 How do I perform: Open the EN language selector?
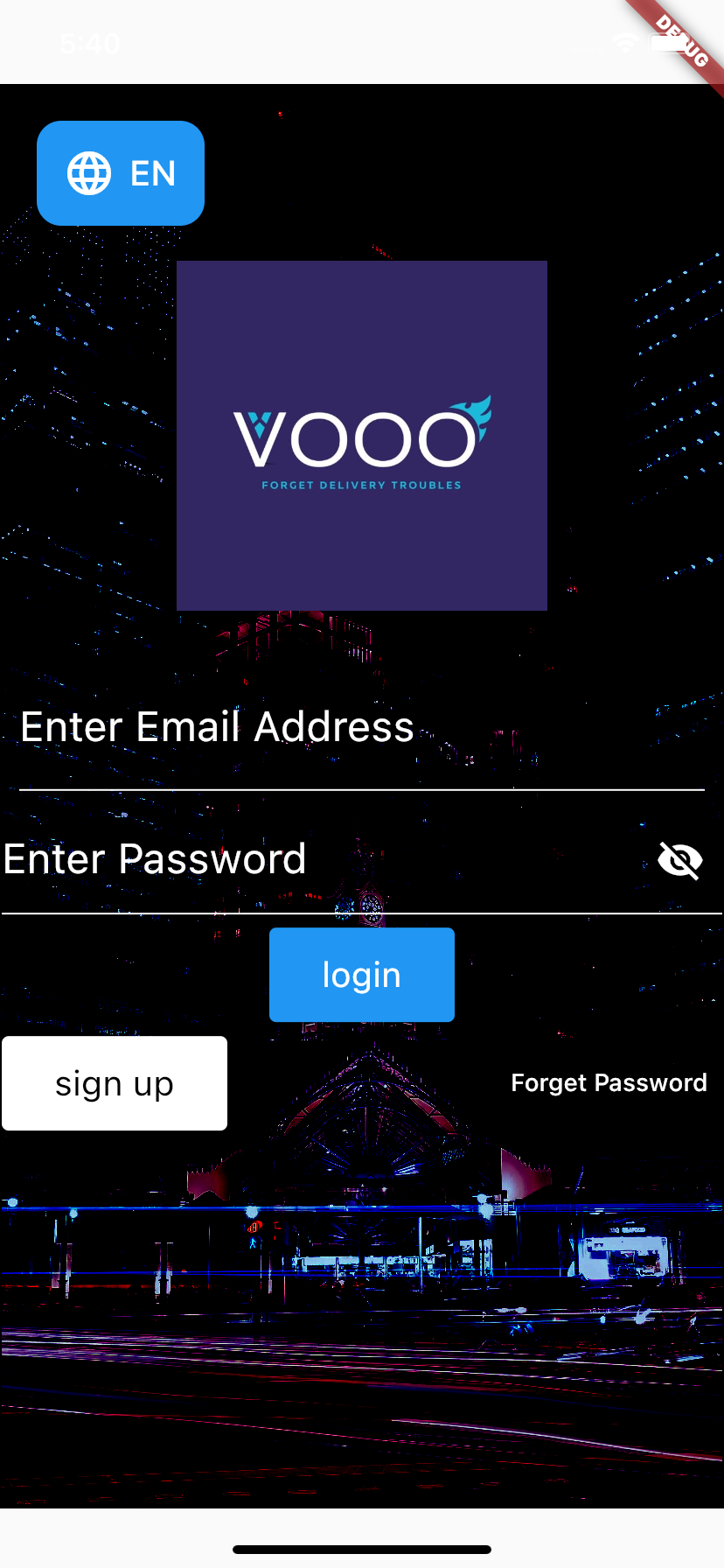click(121, 173)
